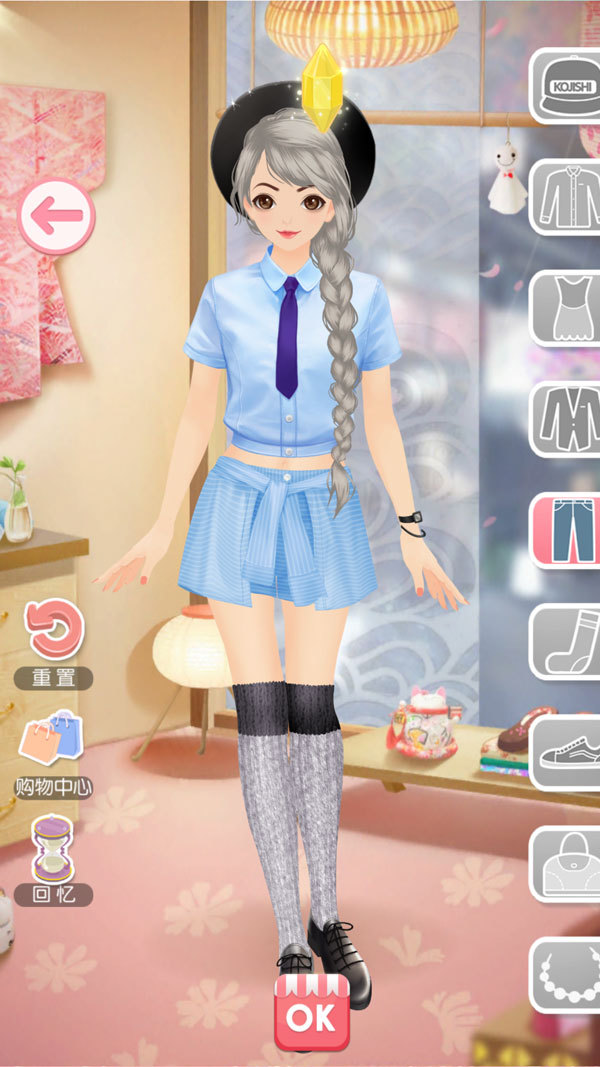This screenshot has width=600, height=1067.
Task: Select the hat category
Action: [565, 86]
